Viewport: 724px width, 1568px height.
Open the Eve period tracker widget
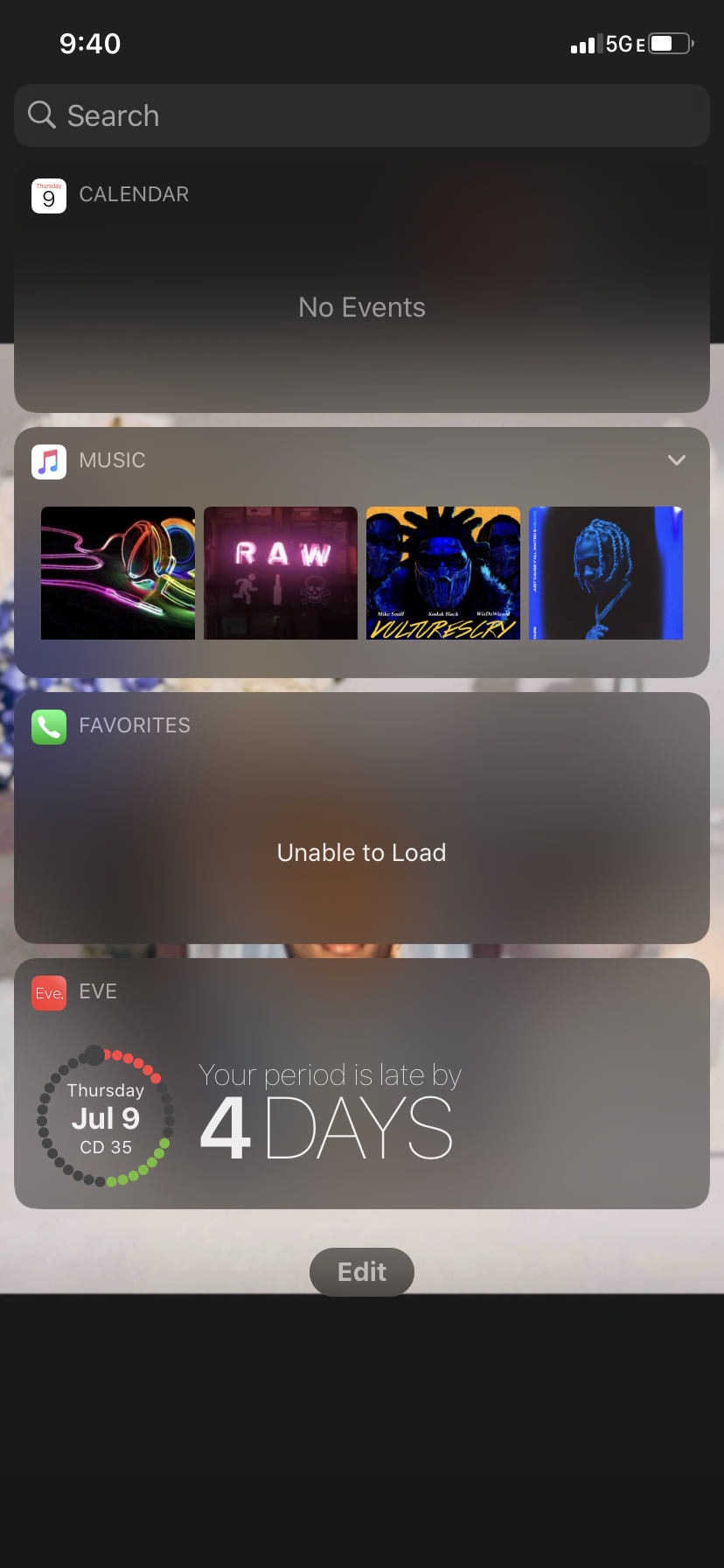(362, 1111)
